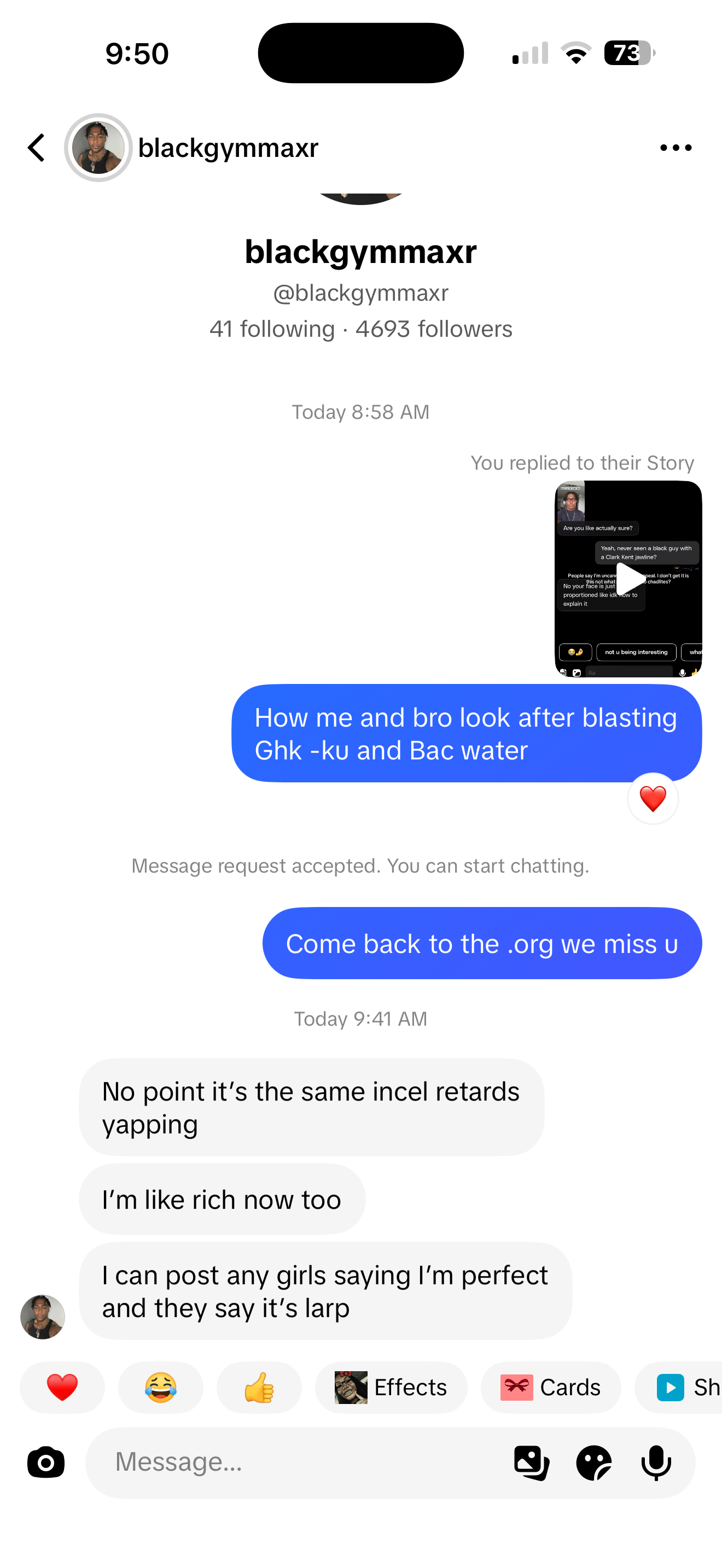Tap the sender avatar beside the last message
The width and height of the screenshot is (722, 1568).
(x=43, y=1317)
